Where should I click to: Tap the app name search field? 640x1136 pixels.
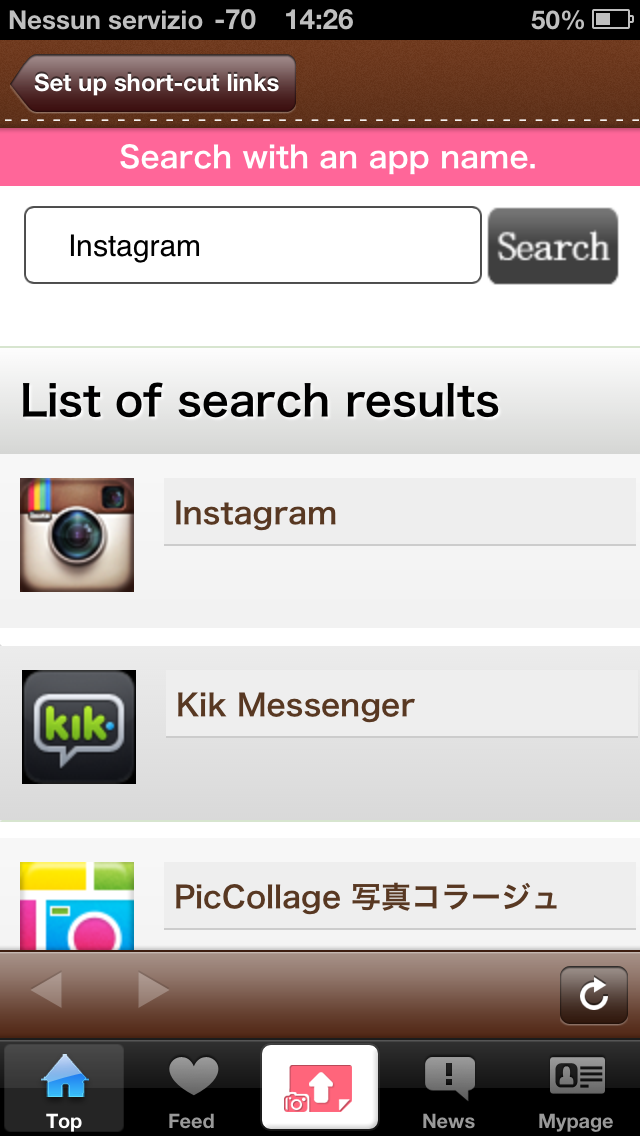point(252,246)
